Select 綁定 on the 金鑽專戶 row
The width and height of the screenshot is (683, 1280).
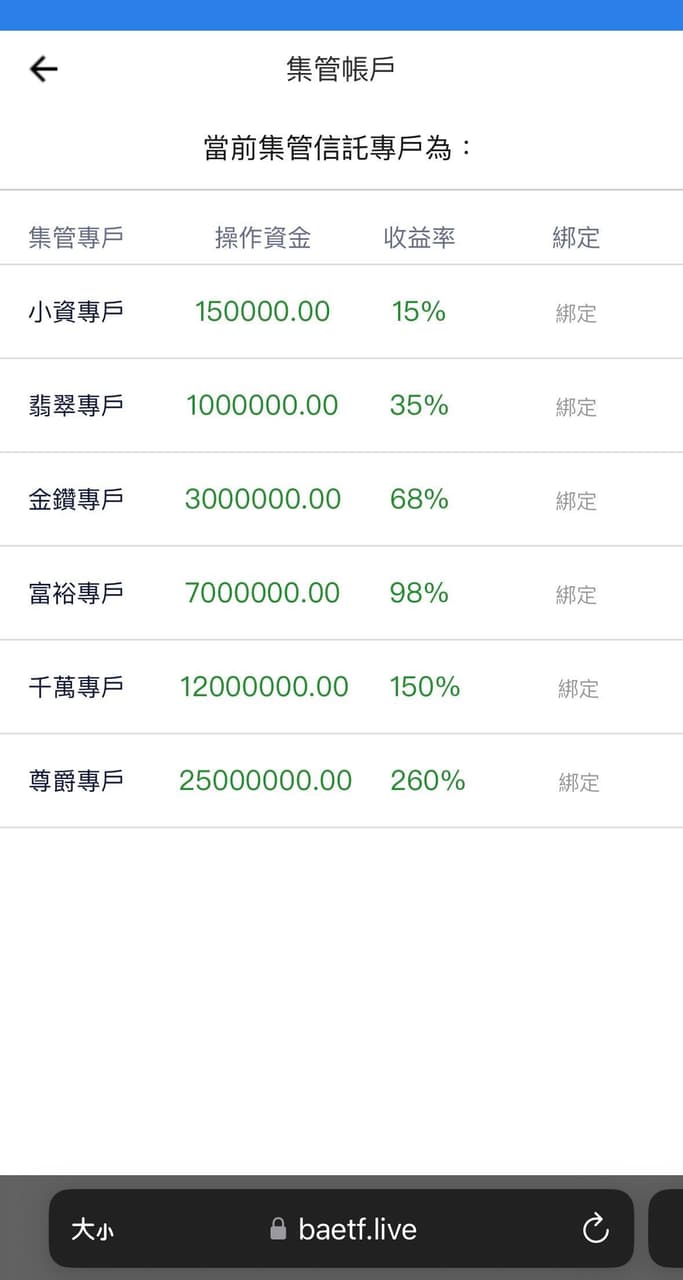576,501
